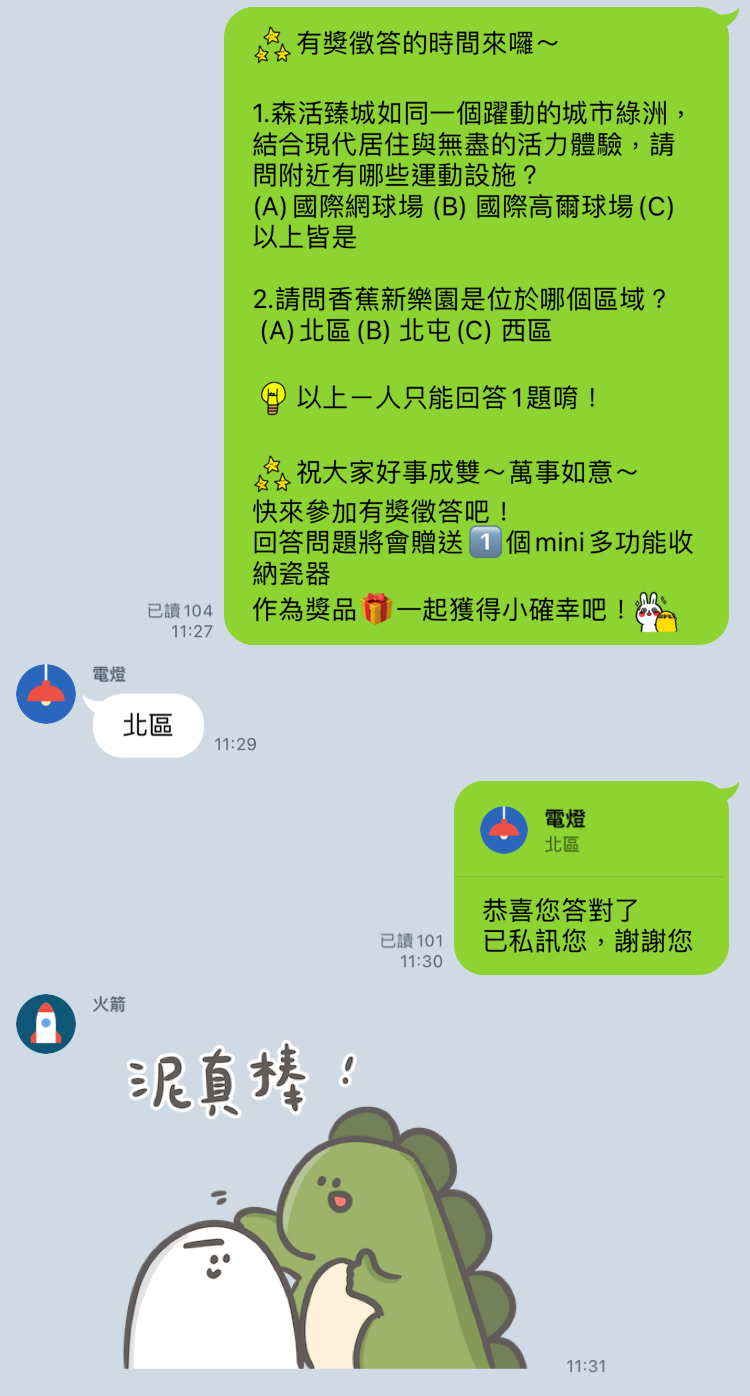Open 電燈's profile avatar beside 北區 message

pos(46,694)
